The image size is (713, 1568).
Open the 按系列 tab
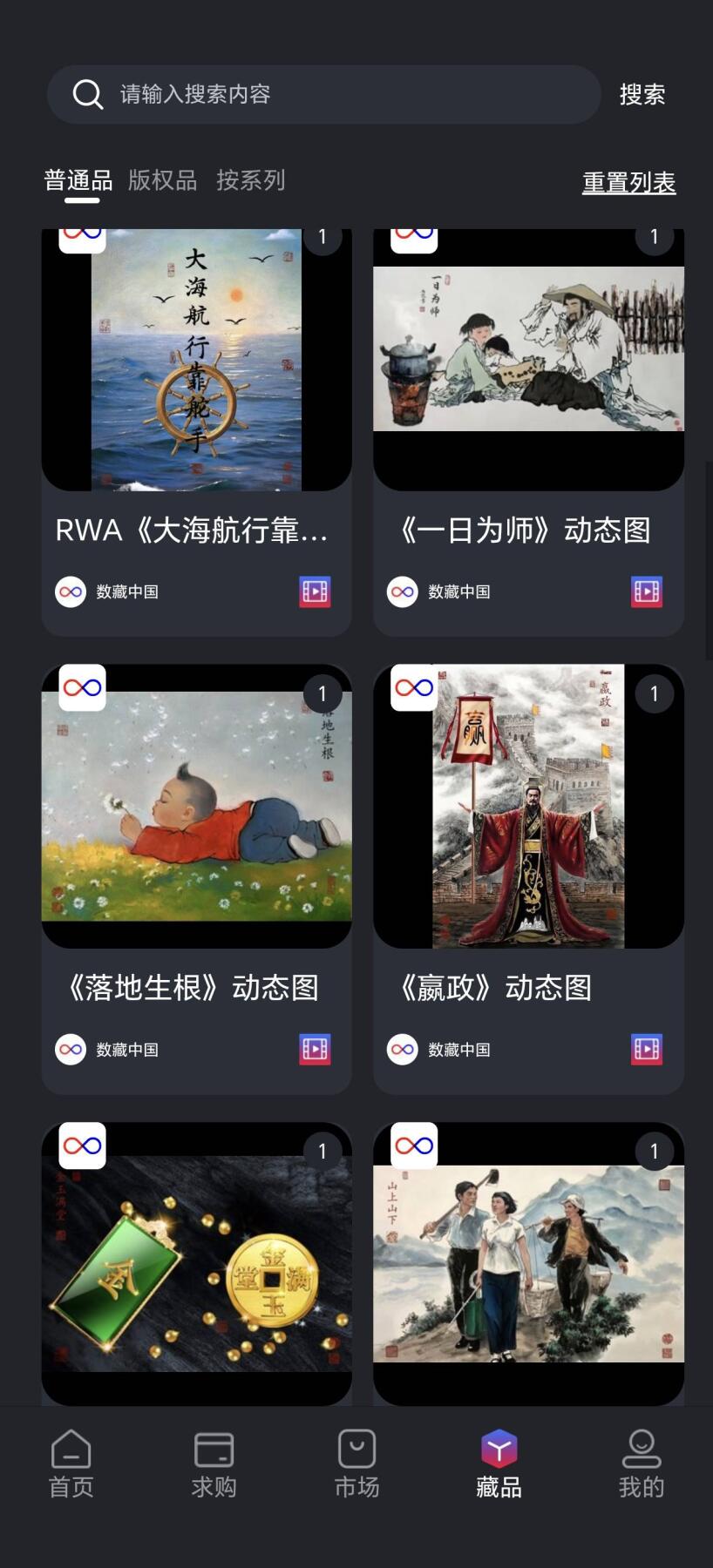[251, 180]
